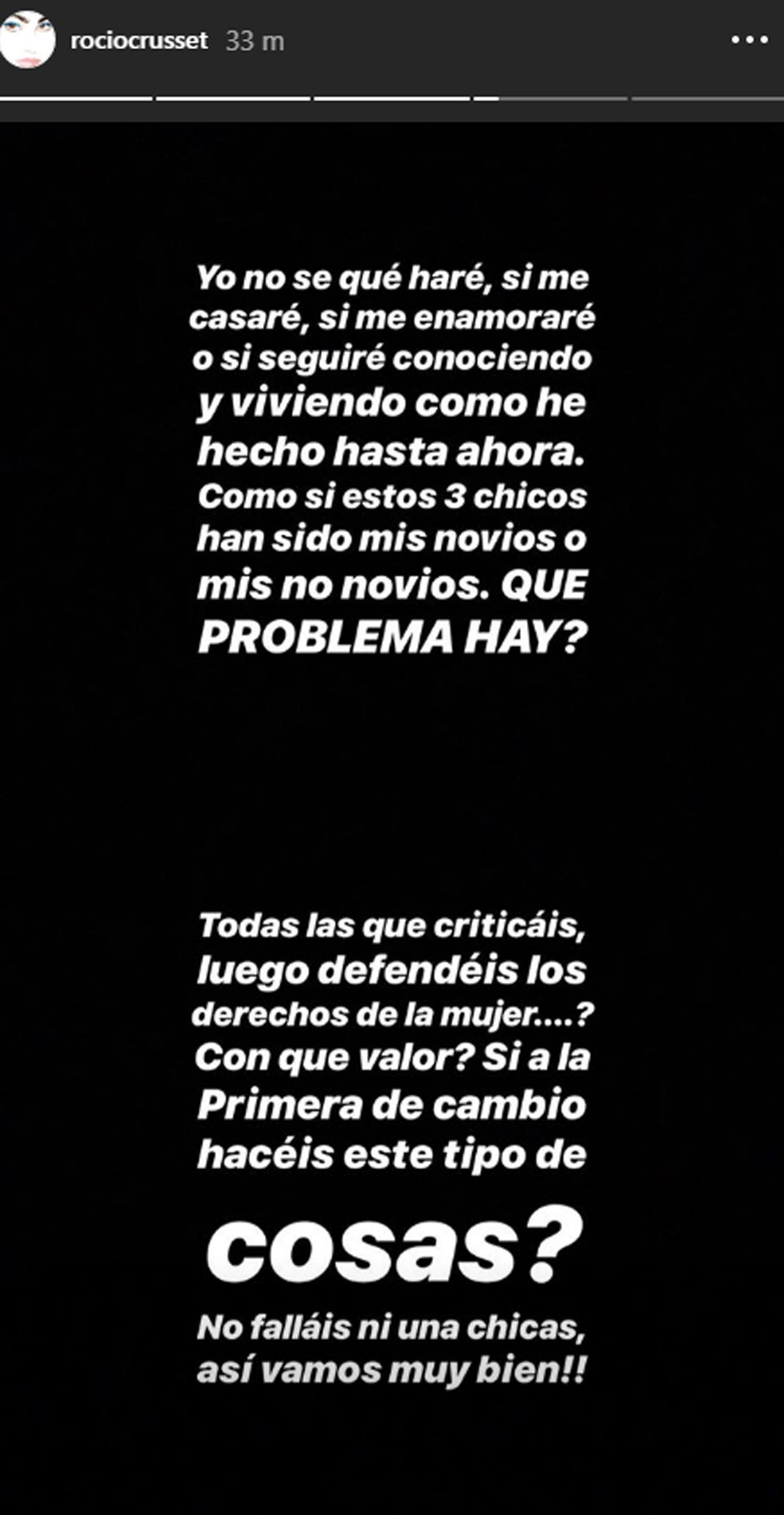Tap the rociocrusset username

point(139,40)
